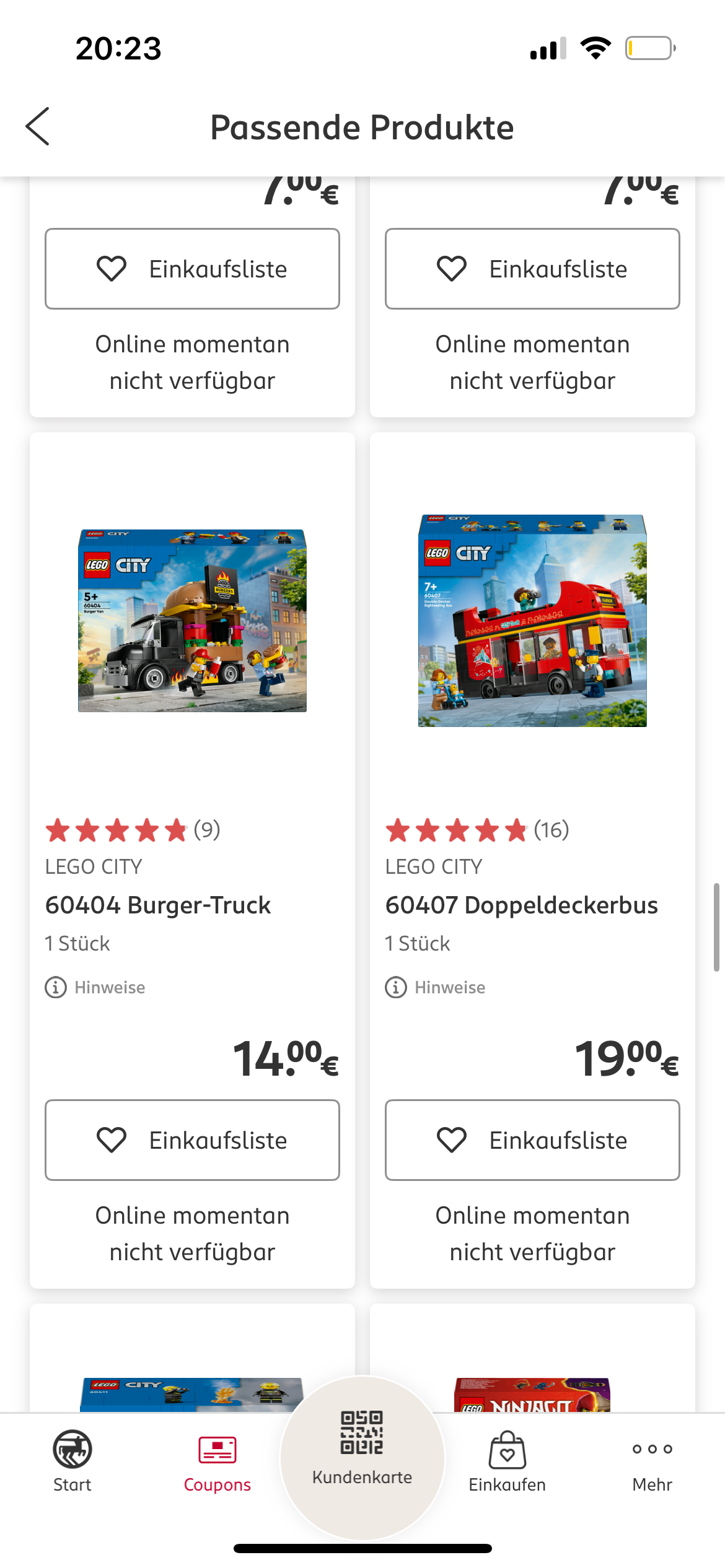This screenshot has width=725, height=1568.
Task: Open the 60404 Burger-Truck product card
Action: point(192,621)
